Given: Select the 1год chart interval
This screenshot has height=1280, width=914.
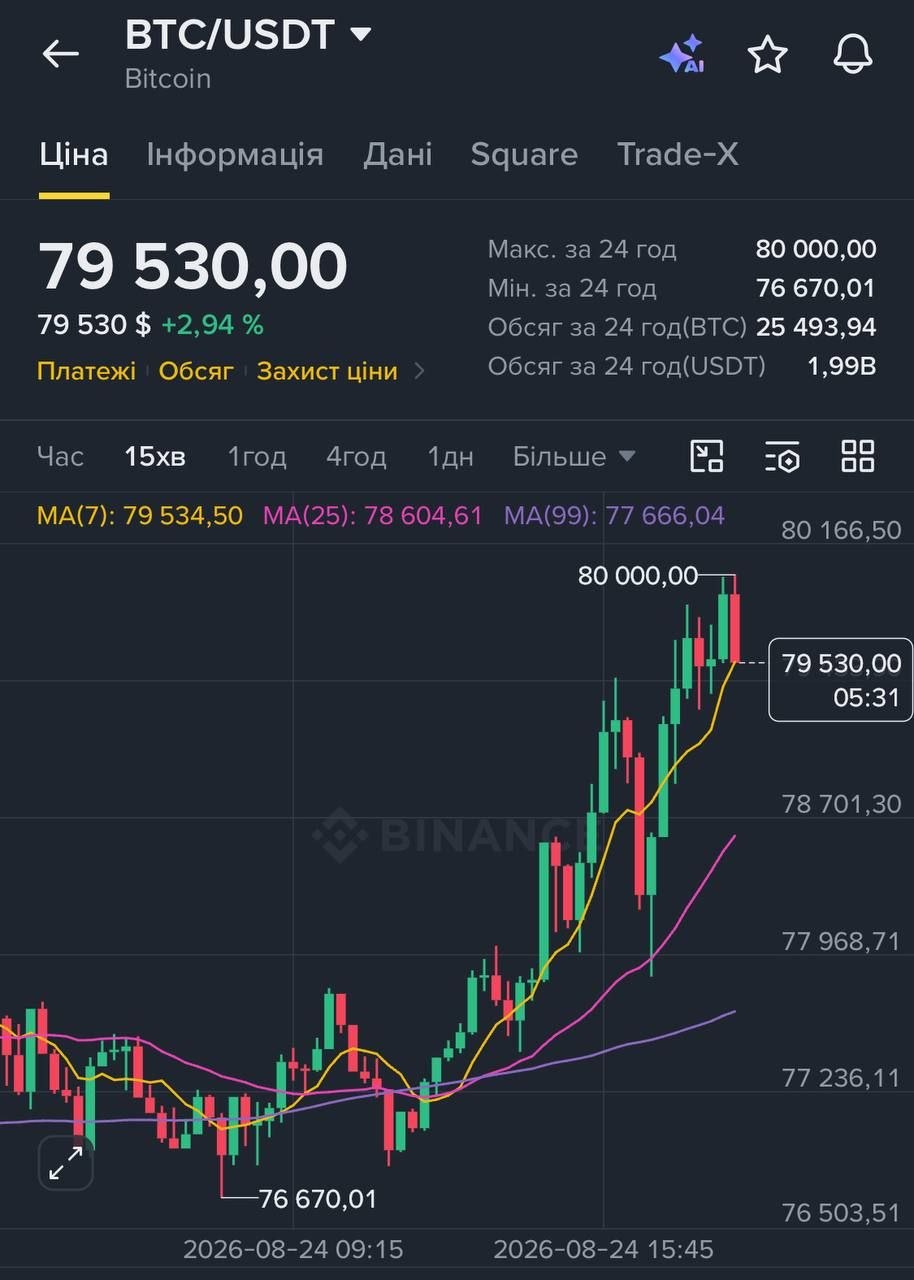Looking at the screenshot, I should (x=257, y=457).
